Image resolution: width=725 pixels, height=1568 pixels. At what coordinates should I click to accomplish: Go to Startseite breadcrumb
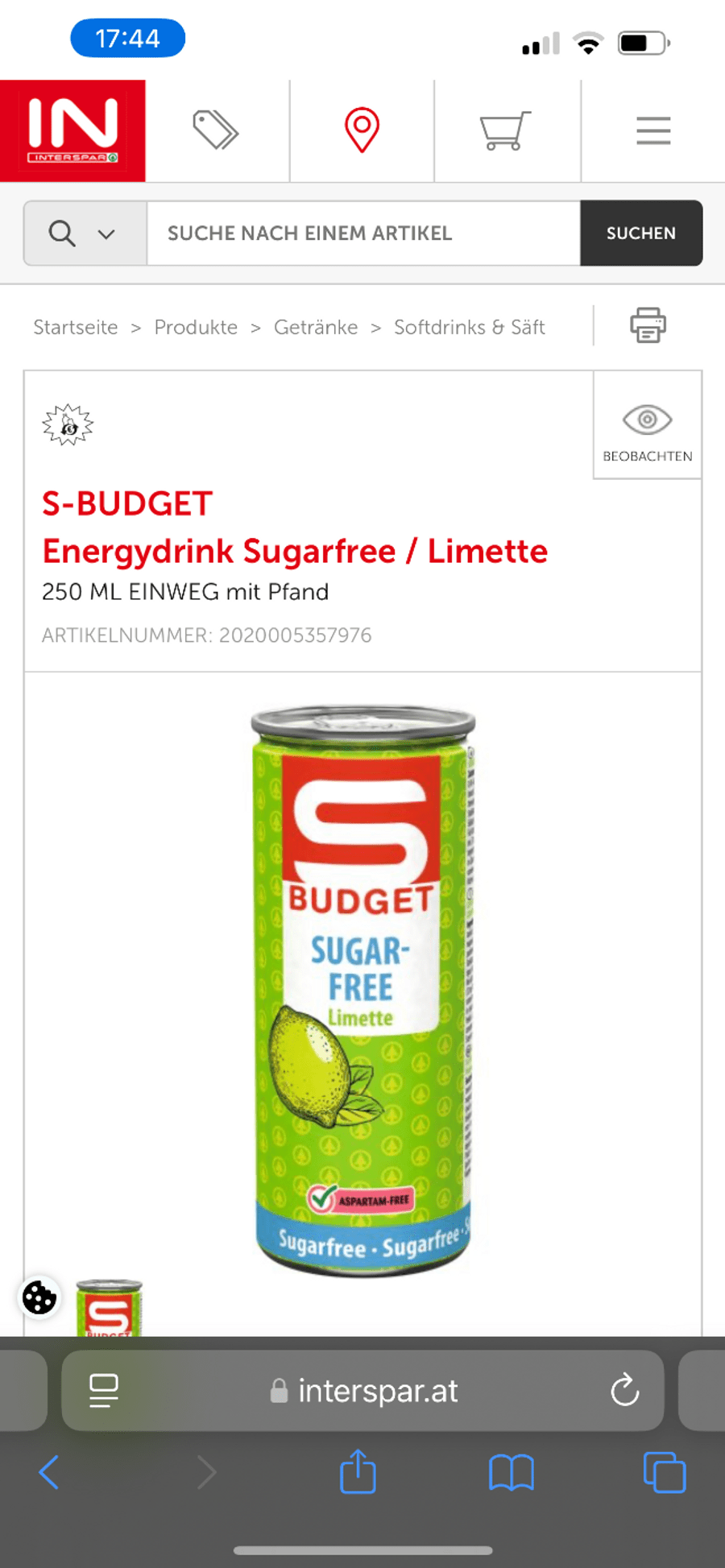[76, 327]
